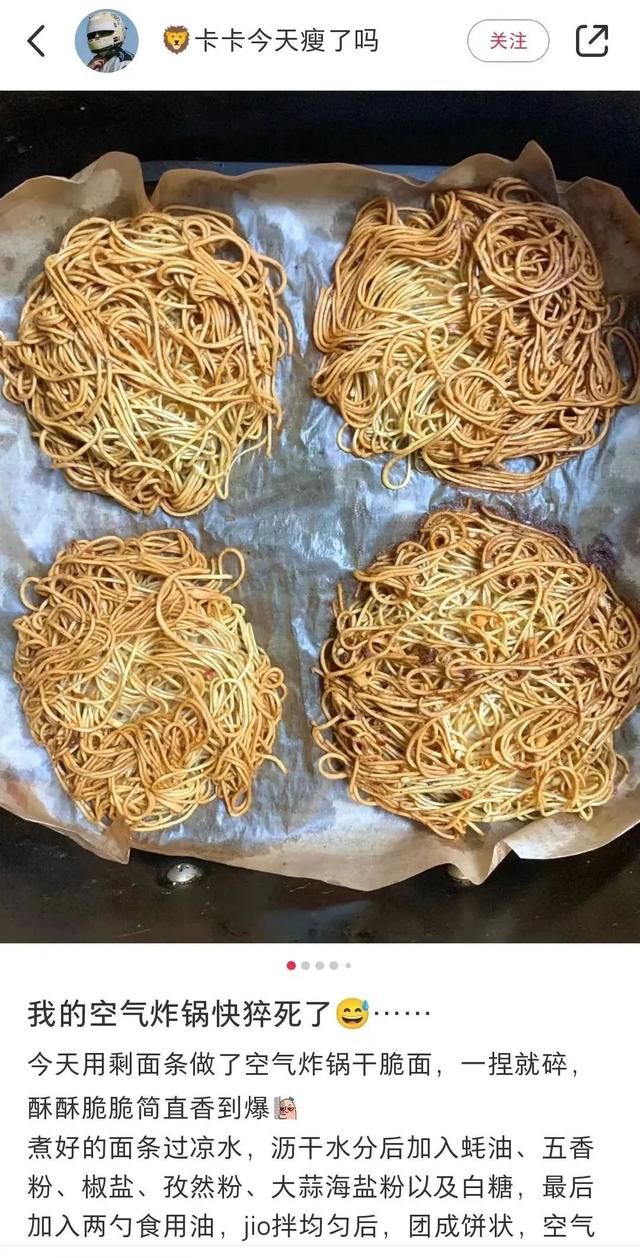Viewport: 640px width, 1258px height.
Task: Tap the image page indicator dots
Action: [x=319, y=965]
